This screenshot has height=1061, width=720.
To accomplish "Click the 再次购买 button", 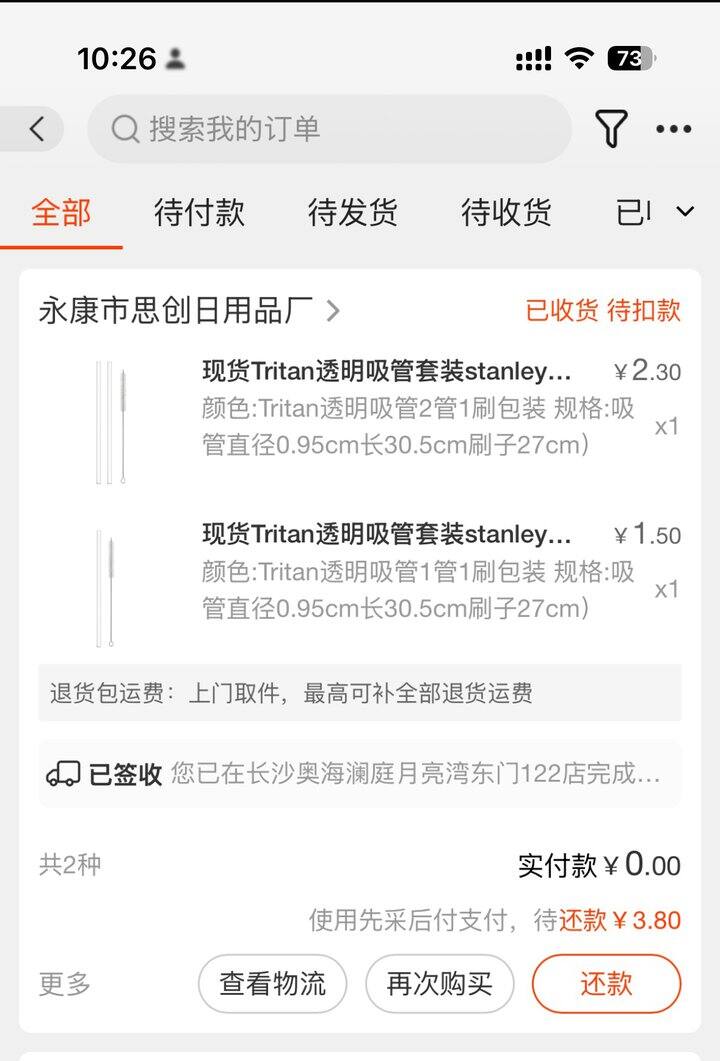I will (440, 984).
